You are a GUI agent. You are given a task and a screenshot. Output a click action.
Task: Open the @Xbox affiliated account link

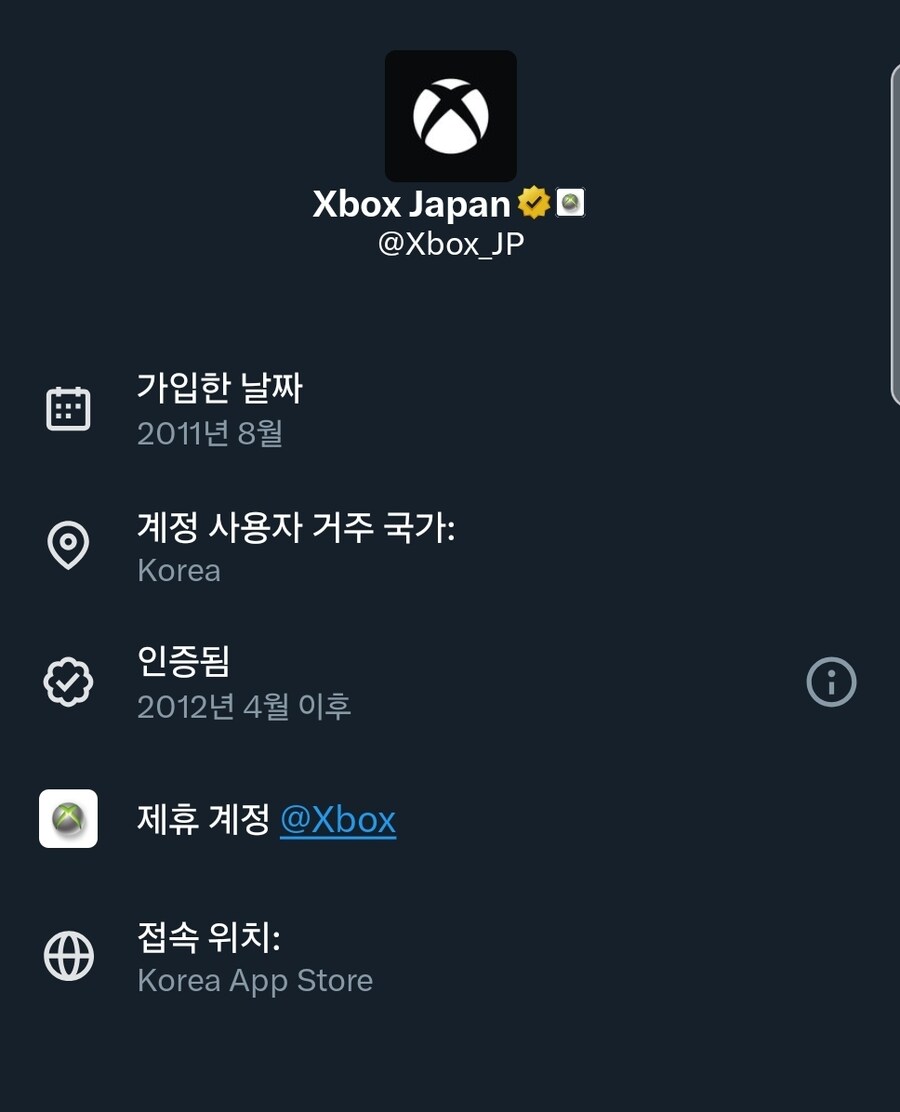click(338, 819)
